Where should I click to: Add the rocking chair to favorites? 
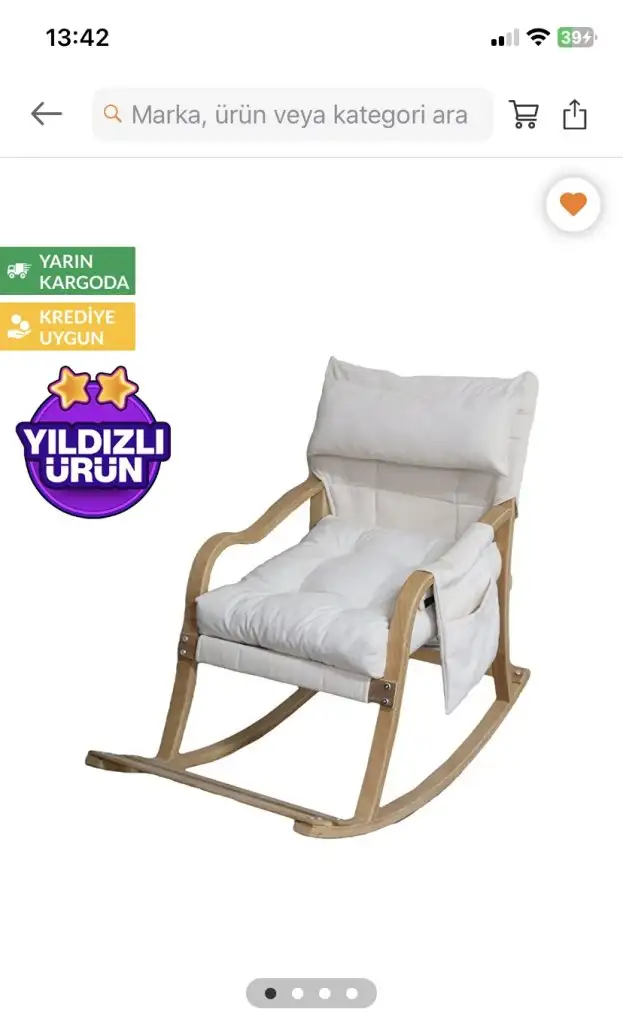[x=573, y=205]
